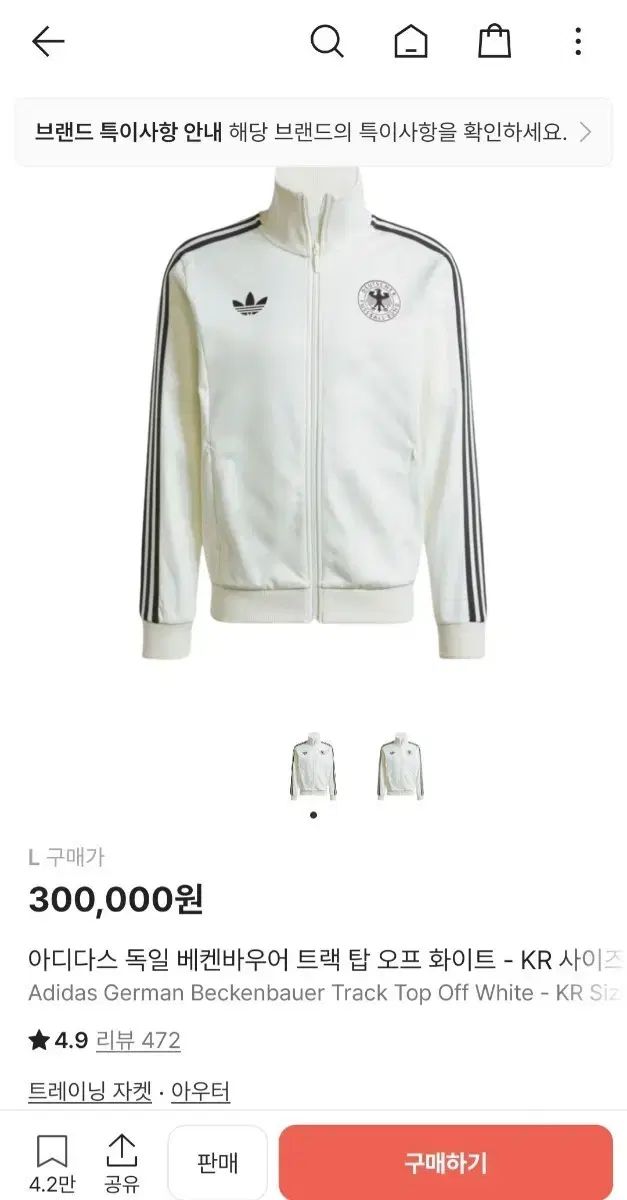The height and width of the screenshot is (1200, 627).
Task: Open the 리뷰 472 reviews link
Action: pos(138,1041)
